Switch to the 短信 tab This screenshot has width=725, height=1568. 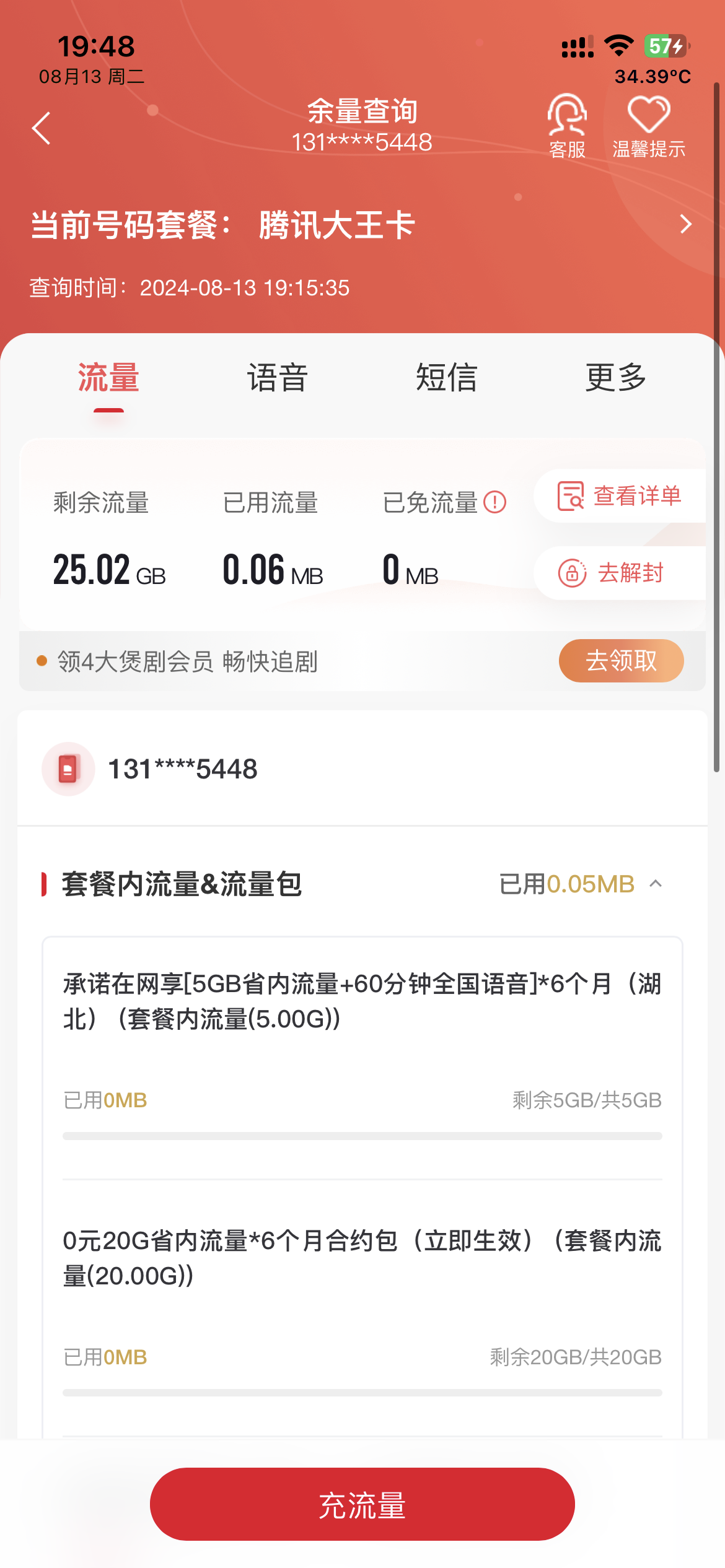(x=447, y=378)
